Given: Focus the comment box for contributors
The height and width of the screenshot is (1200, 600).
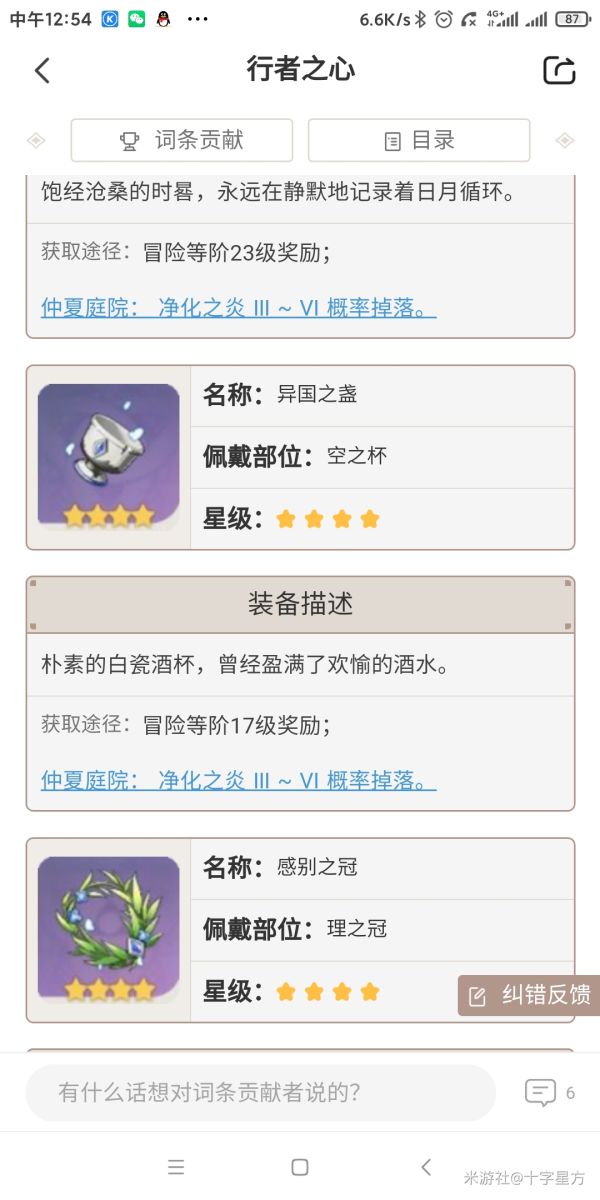Looking at the screenshot, I should (x=260, y=1092).
